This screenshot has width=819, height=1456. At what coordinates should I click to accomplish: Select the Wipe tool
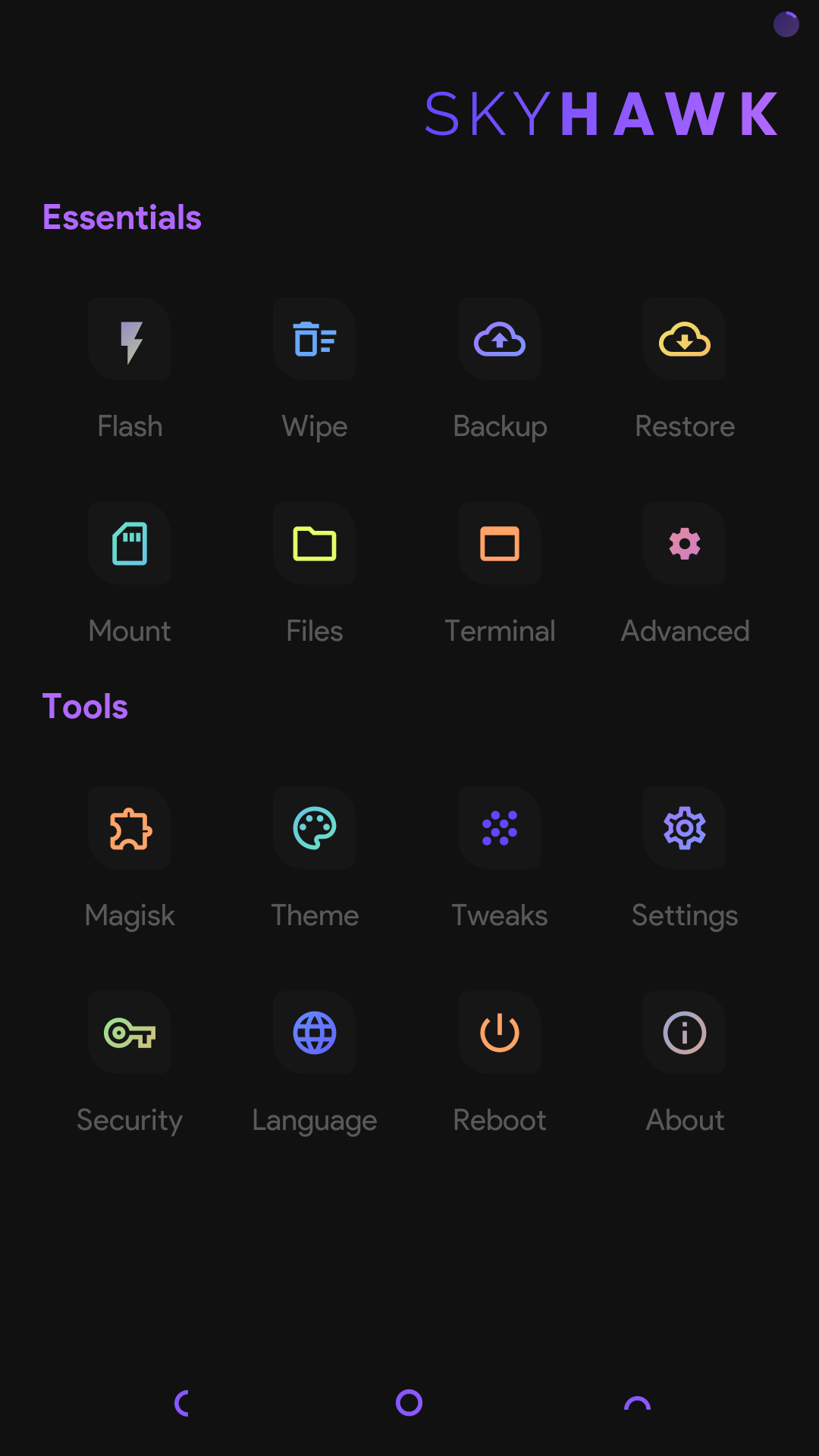315,340
